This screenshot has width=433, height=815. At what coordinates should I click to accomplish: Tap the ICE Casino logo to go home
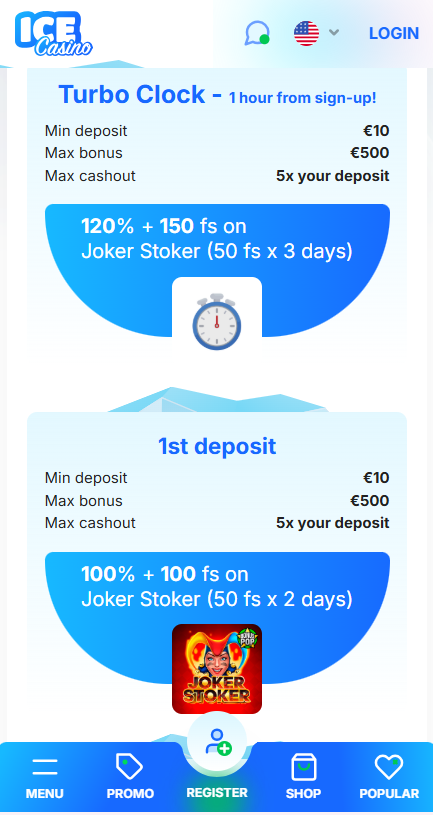(x=54, y=34)
